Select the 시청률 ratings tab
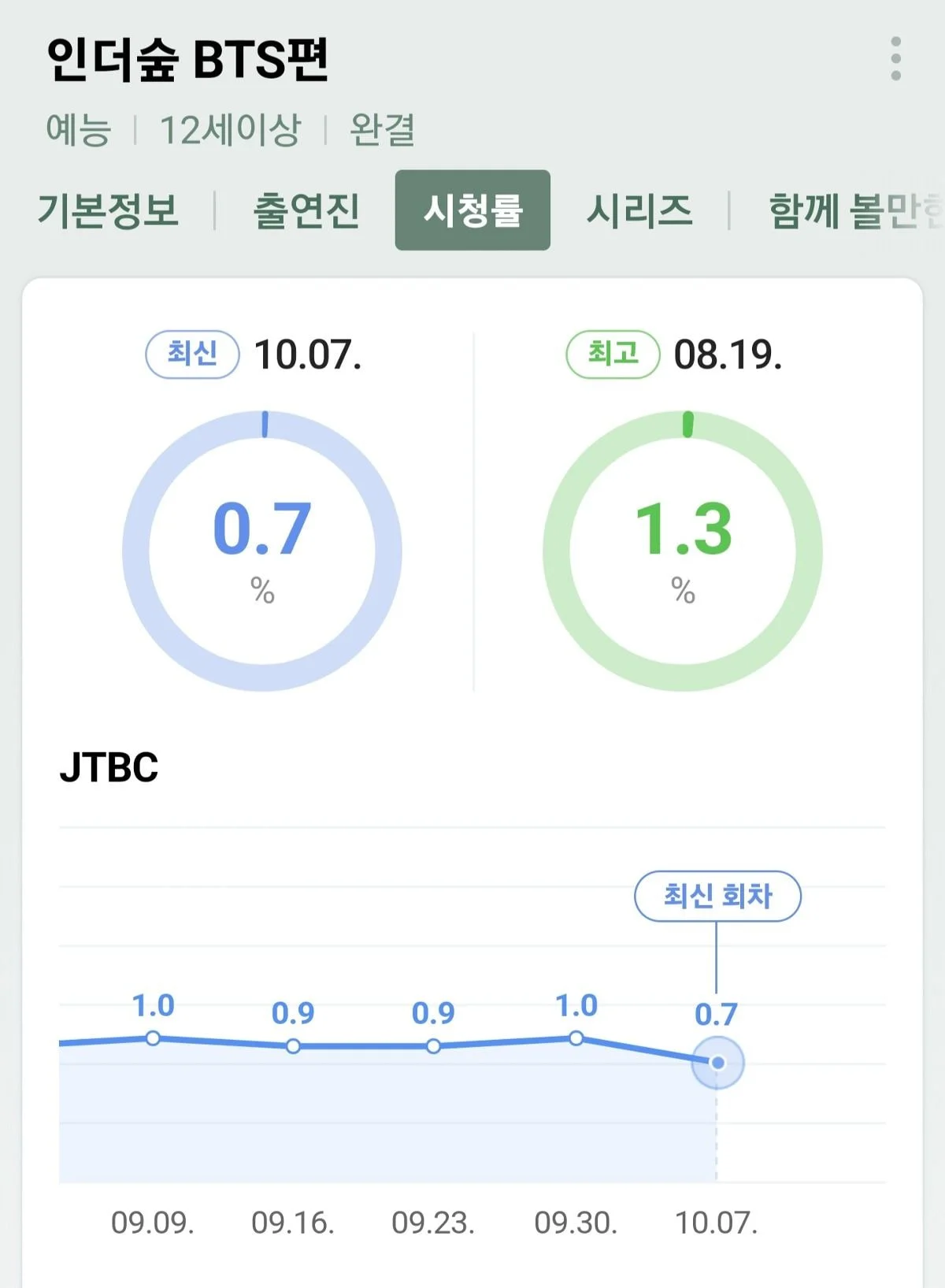This screenshot has width=945, height=1288. 472,210
